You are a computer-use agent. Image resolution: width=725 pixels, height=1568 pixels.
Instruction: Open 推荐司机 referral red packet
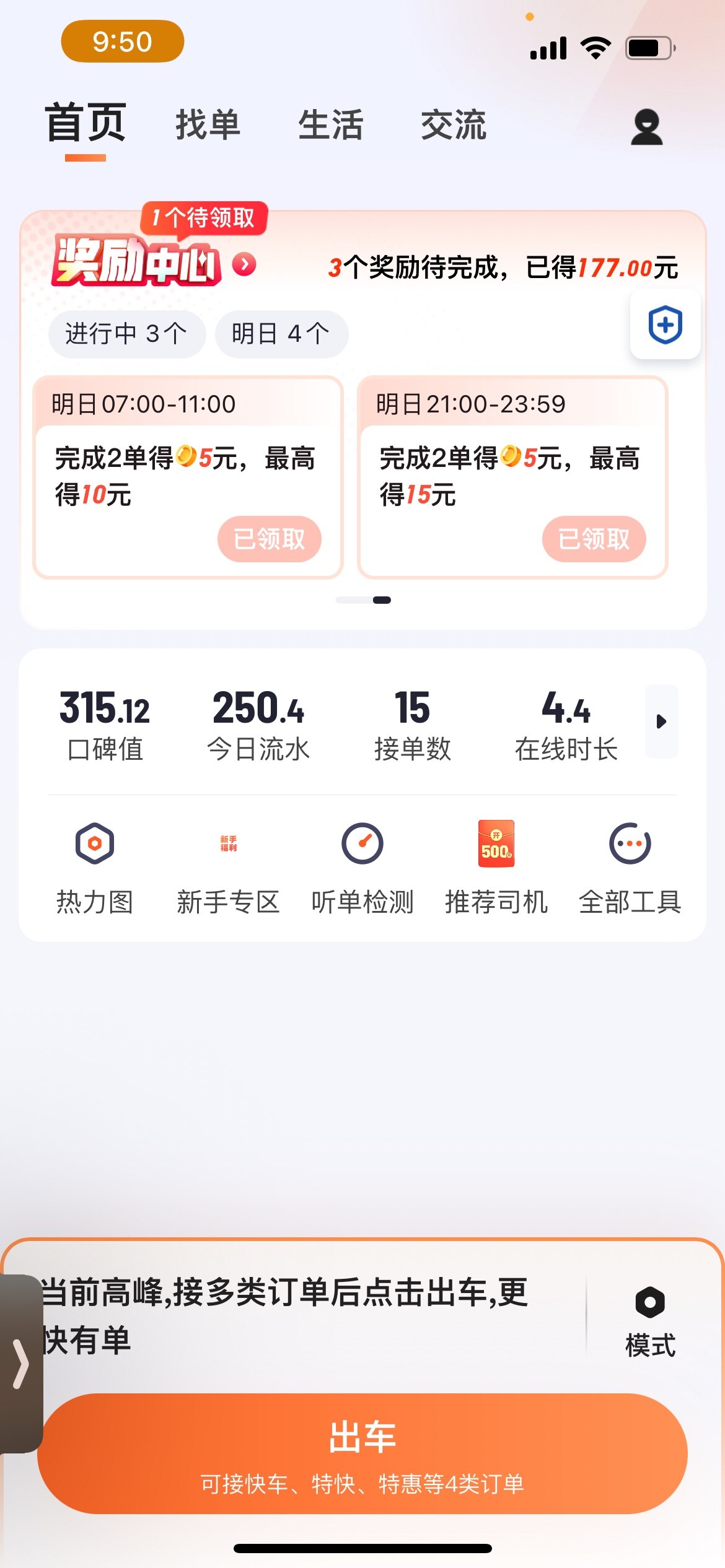(496, 867)
